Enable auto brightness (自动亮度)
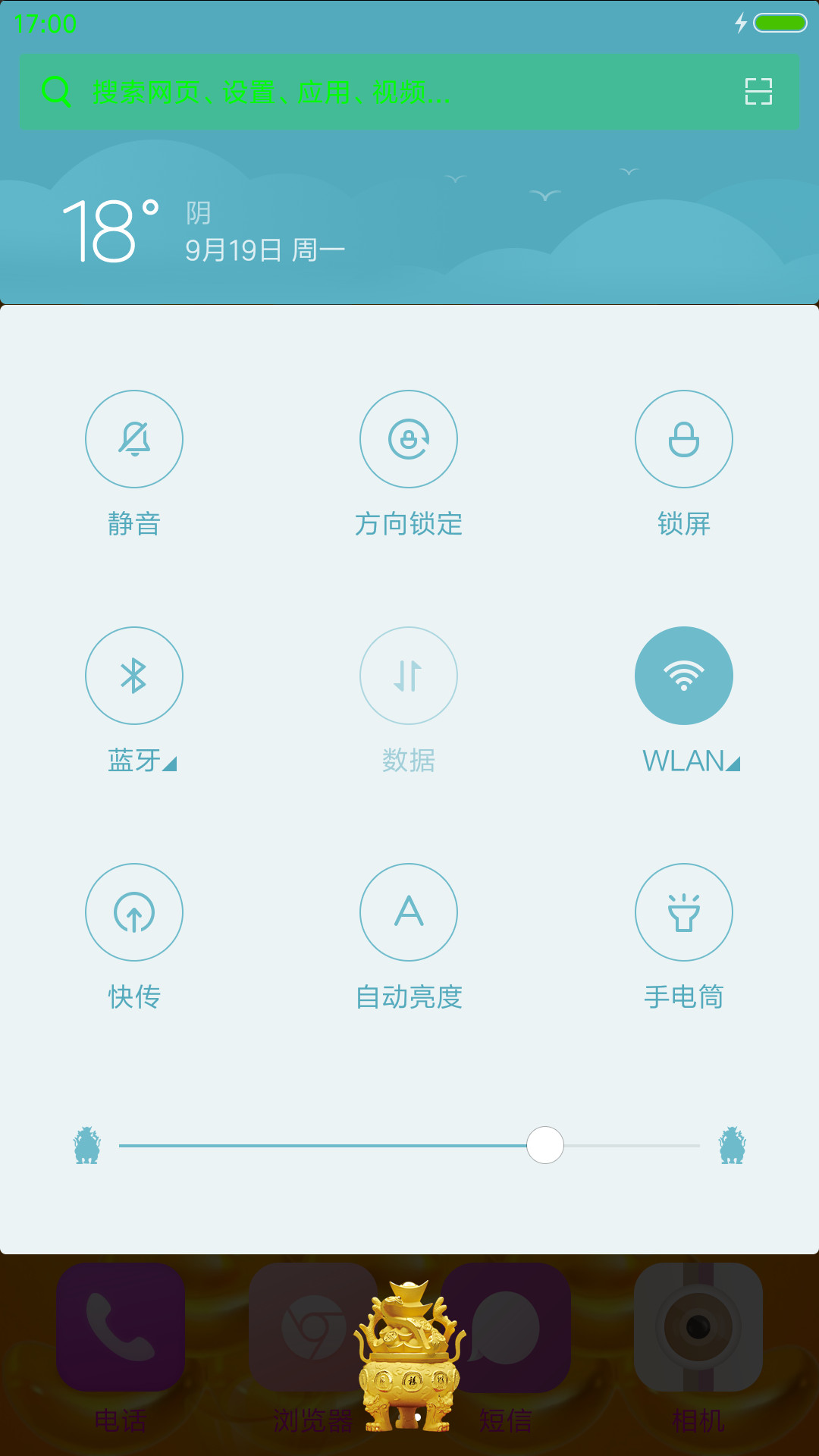The image size is (819, 1456). click(x=409, y=912)
